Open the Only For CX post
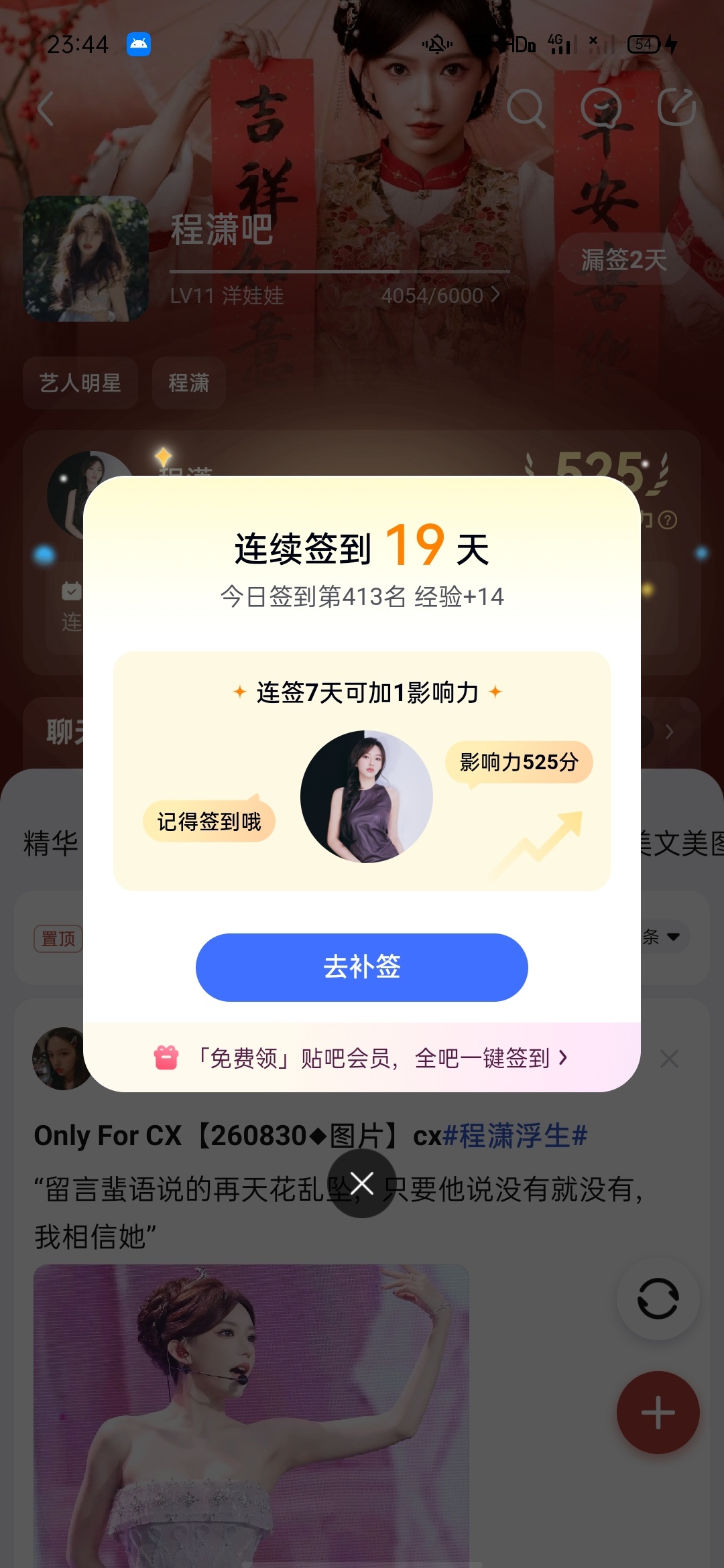Image resolution: width=724 pixels, height=1568 pixels. click(311, 1136)
